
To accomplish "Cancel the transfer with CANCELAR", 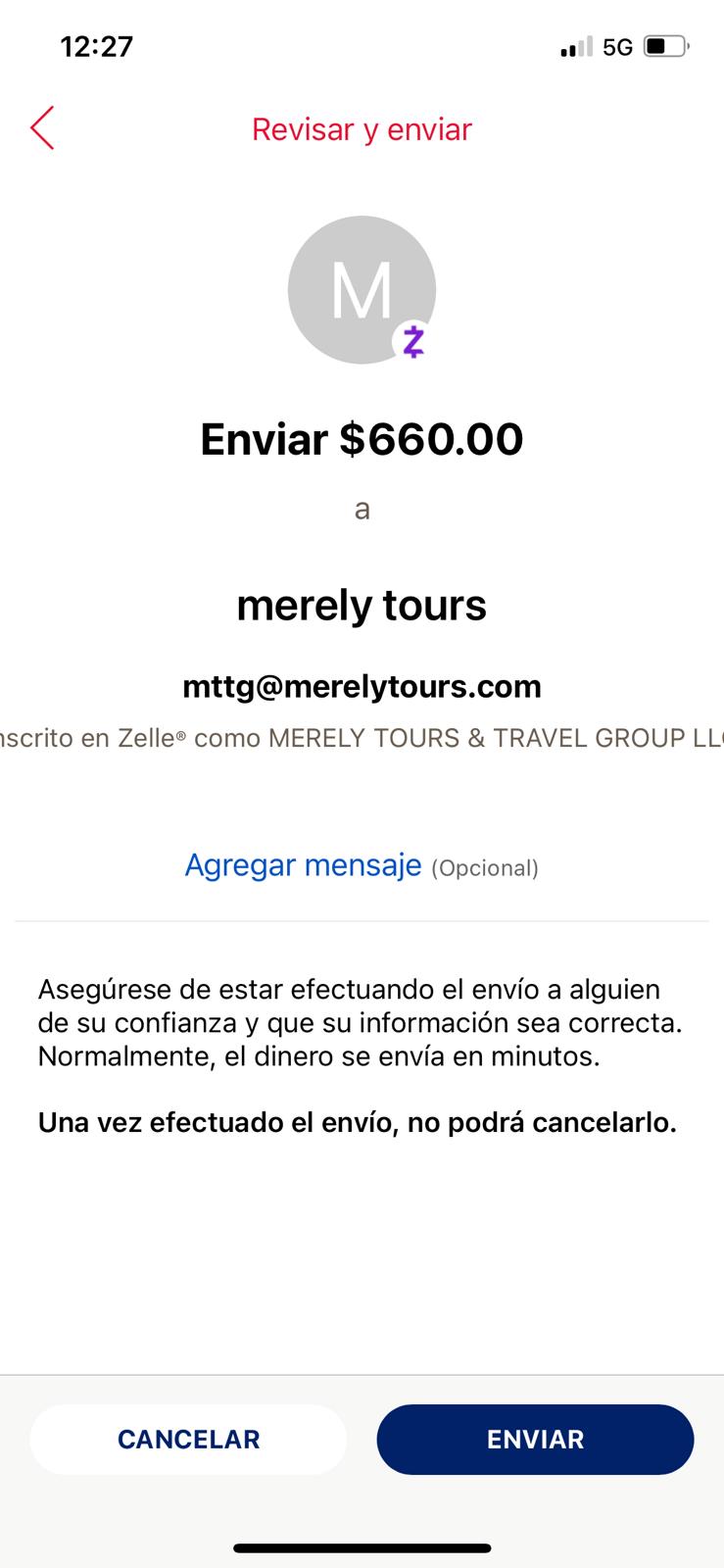I will [188, 1439].
